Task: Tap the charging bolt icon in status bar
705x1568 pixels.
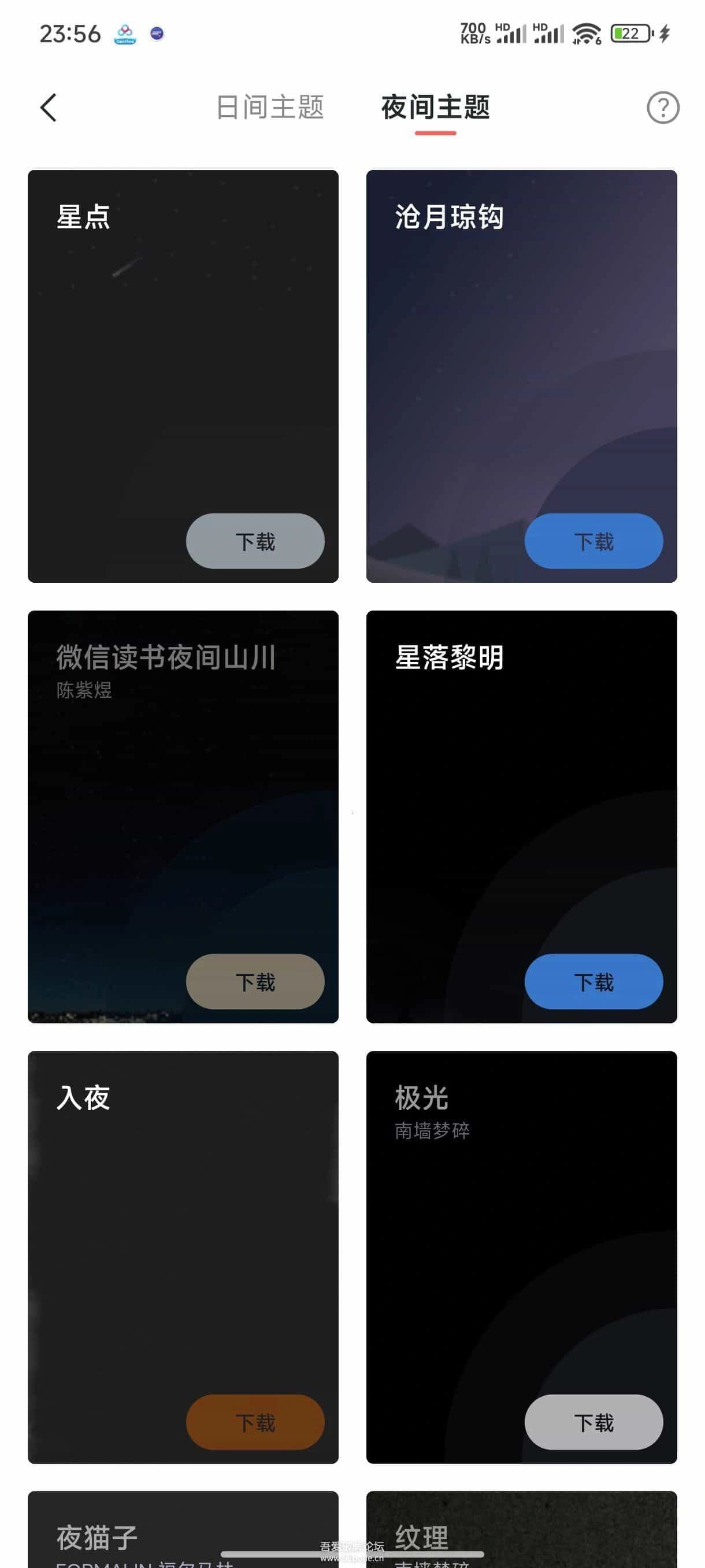Action: click(664, 34)
